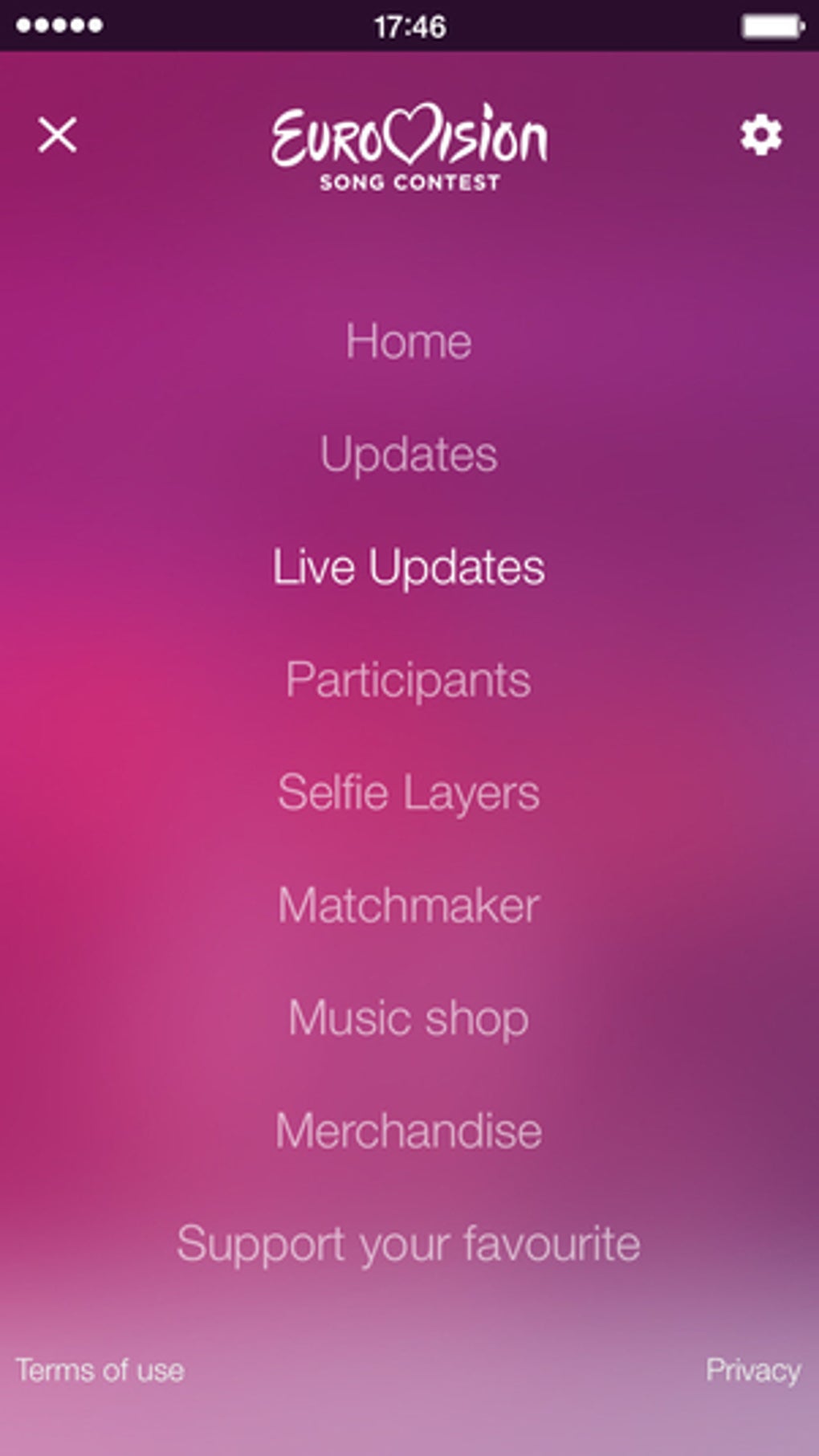
Task: Open Selfie Layers
Action: click(x=409, y=793)
